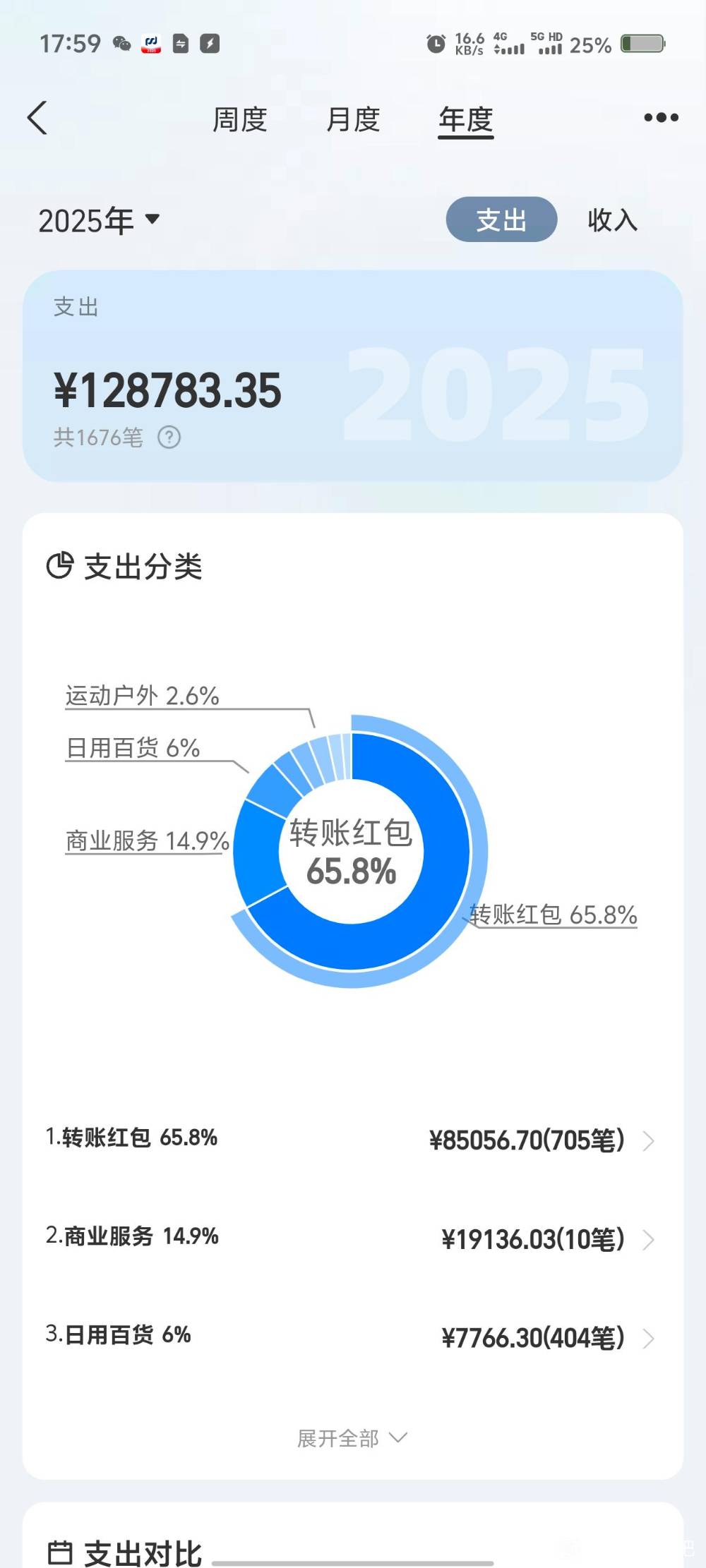Viewport: 706px width, 1568px height.
Task: Switch to the 月度 tab
Action: 353,119
